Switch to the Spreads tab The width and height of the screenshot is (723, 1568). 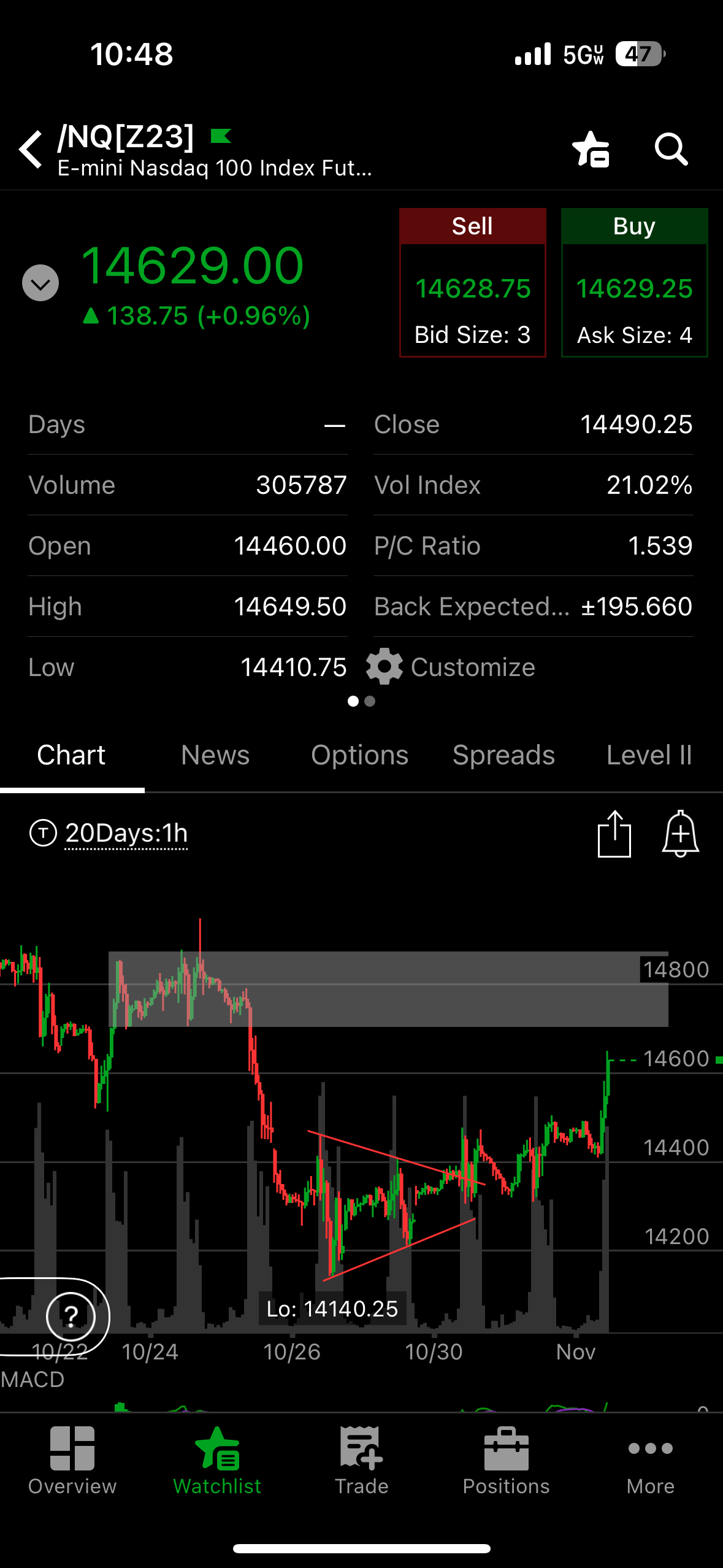point(503,755)
